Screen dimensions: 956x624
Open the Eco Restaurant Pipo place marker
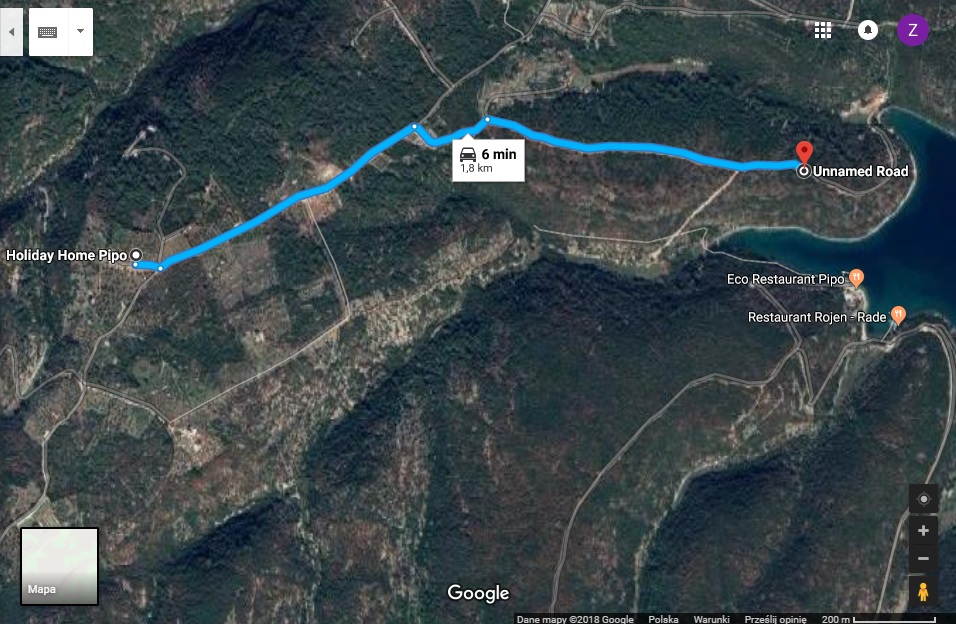point(856,278)
